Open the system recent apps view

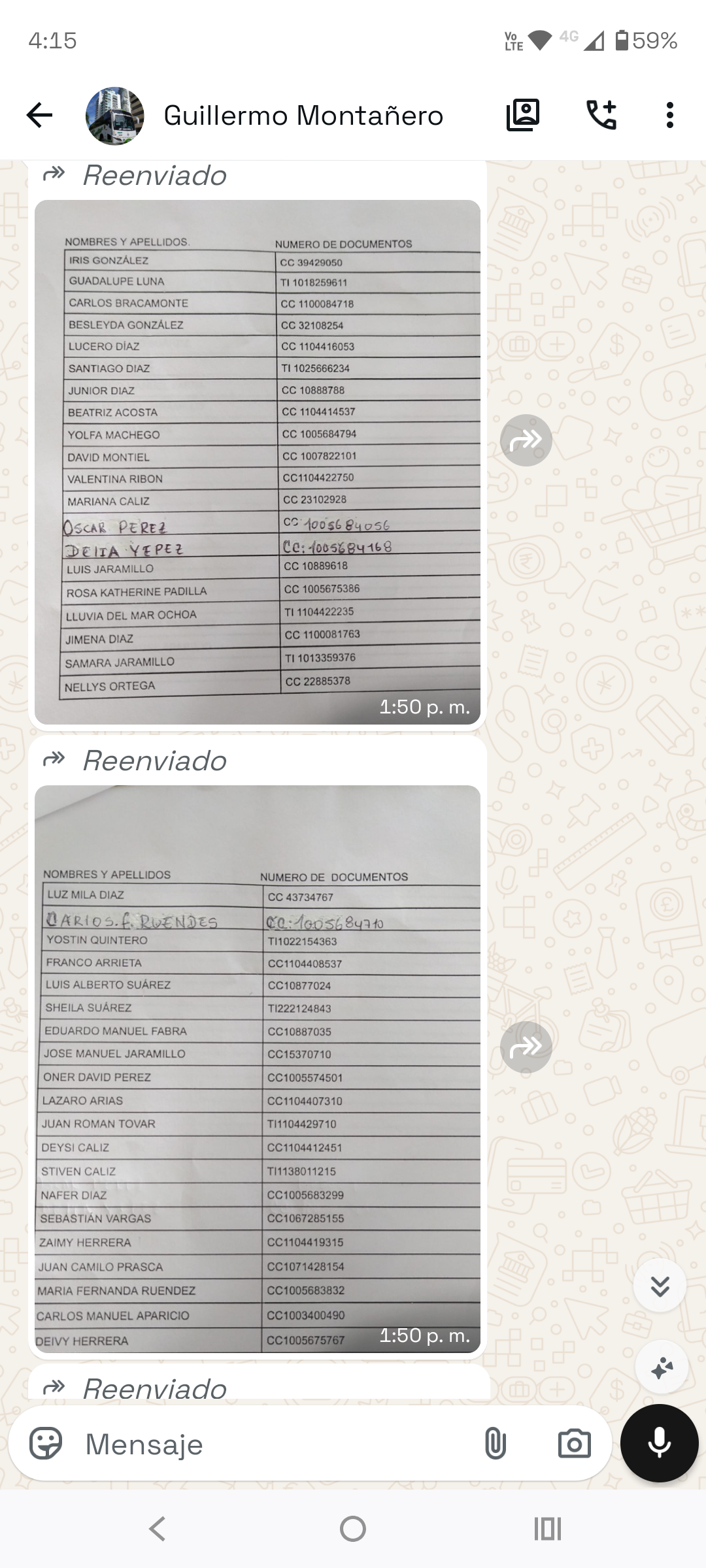click(547, 1529)
